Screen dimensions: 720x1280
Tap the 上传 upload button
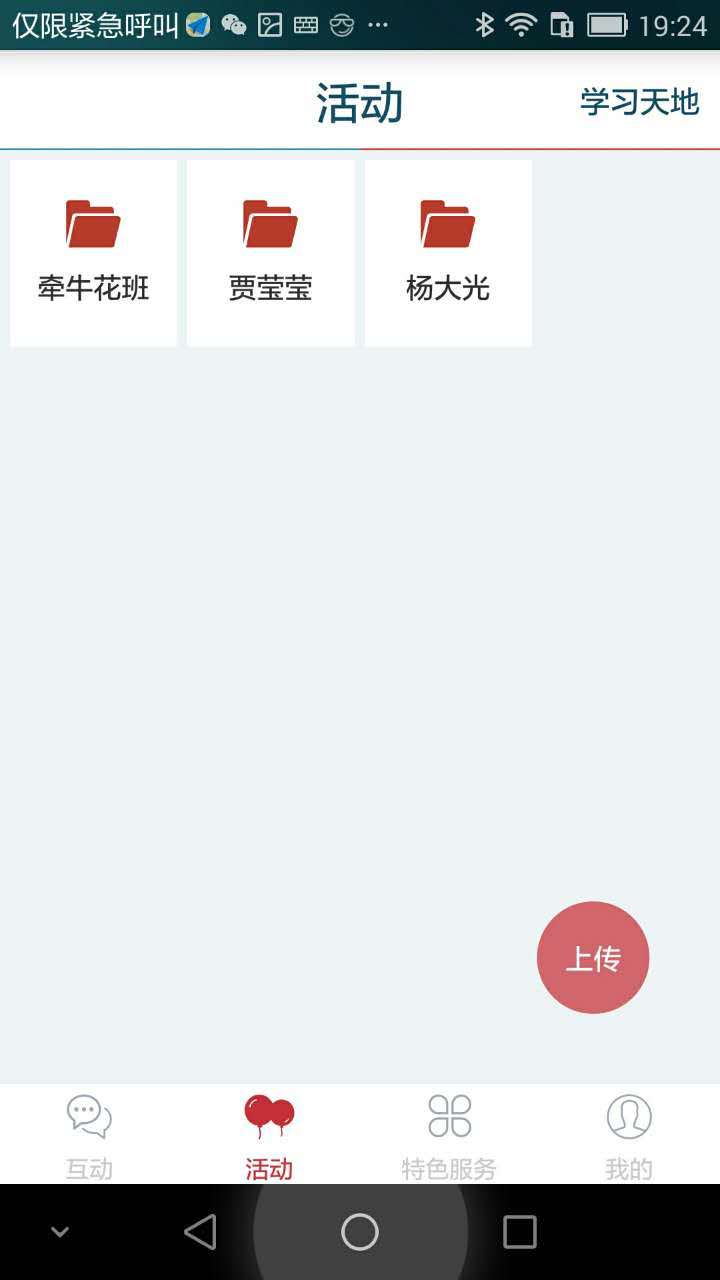[593, 958]
